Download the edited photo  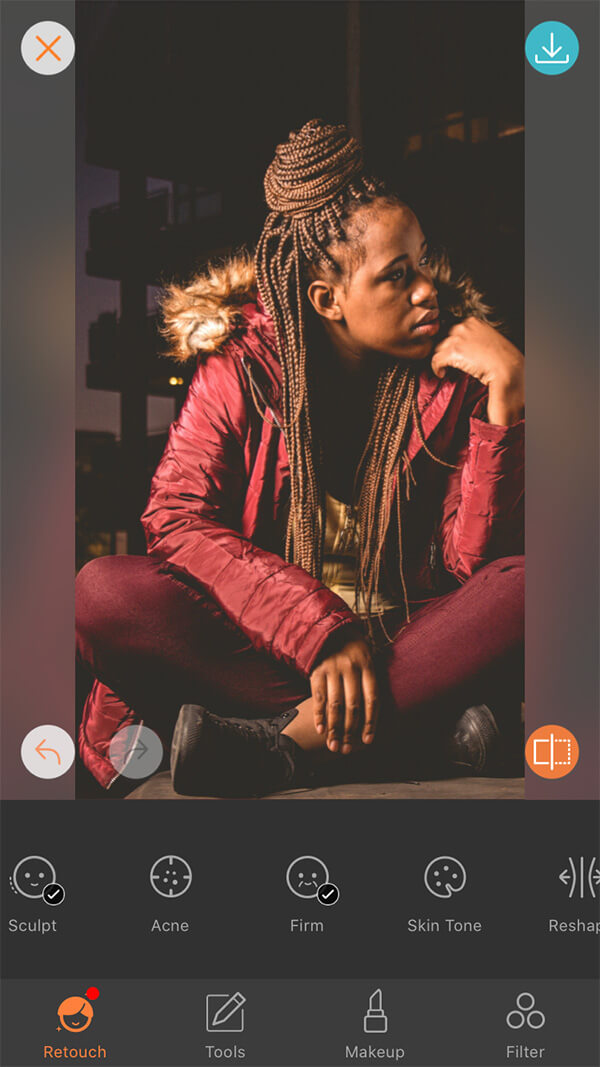point(552,48)
